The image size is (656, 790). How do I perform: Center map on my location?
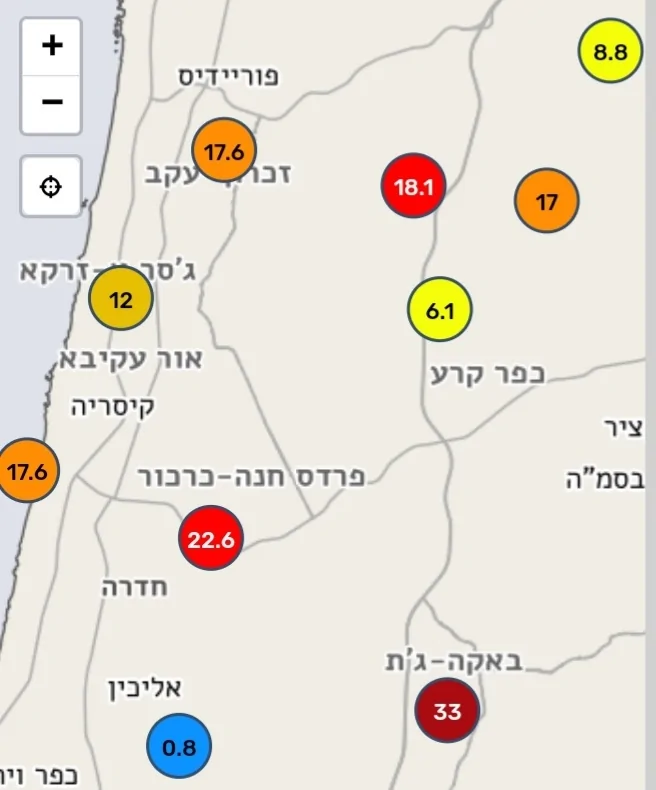pos(52,186)
